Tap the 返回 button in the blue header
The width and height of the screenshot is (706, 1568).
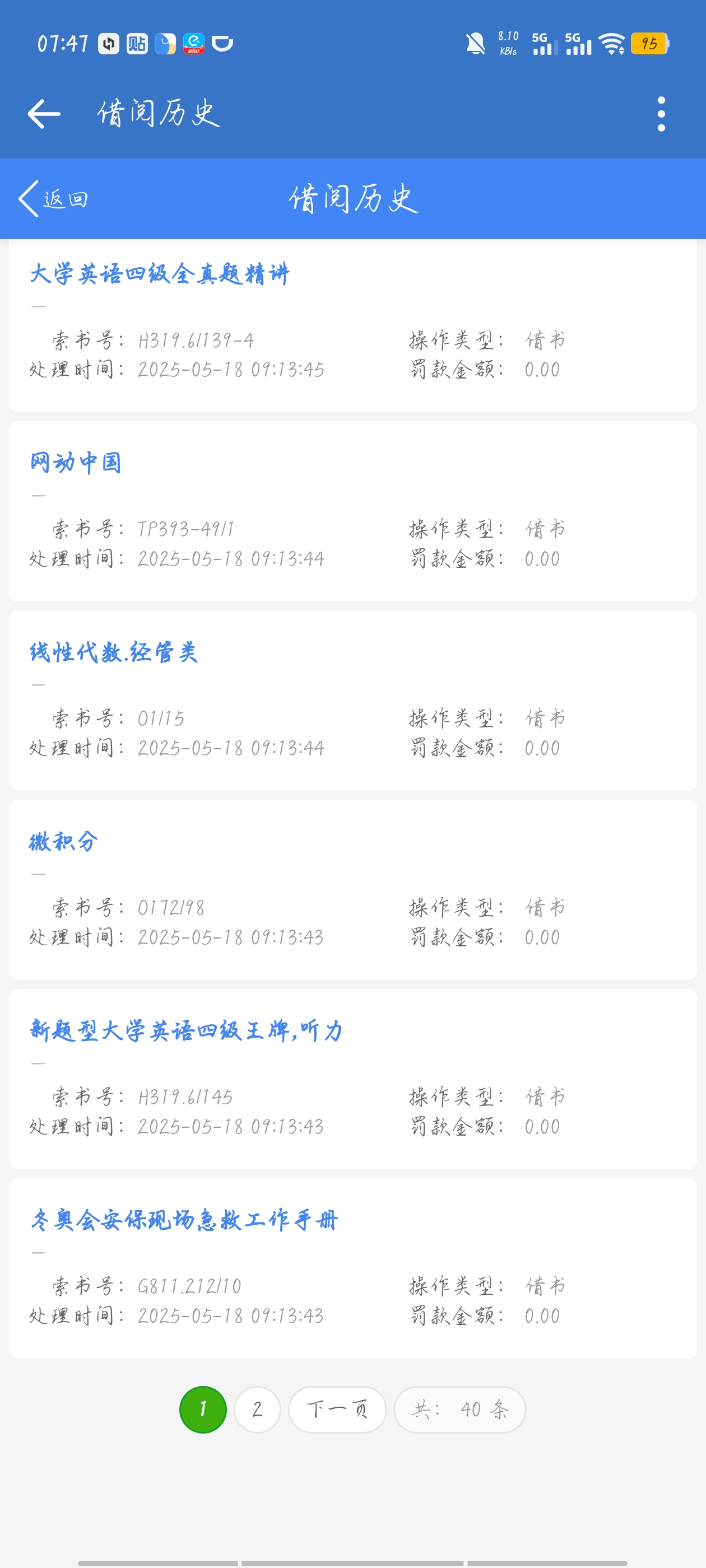pyautogui.click(x=54, y=198)
